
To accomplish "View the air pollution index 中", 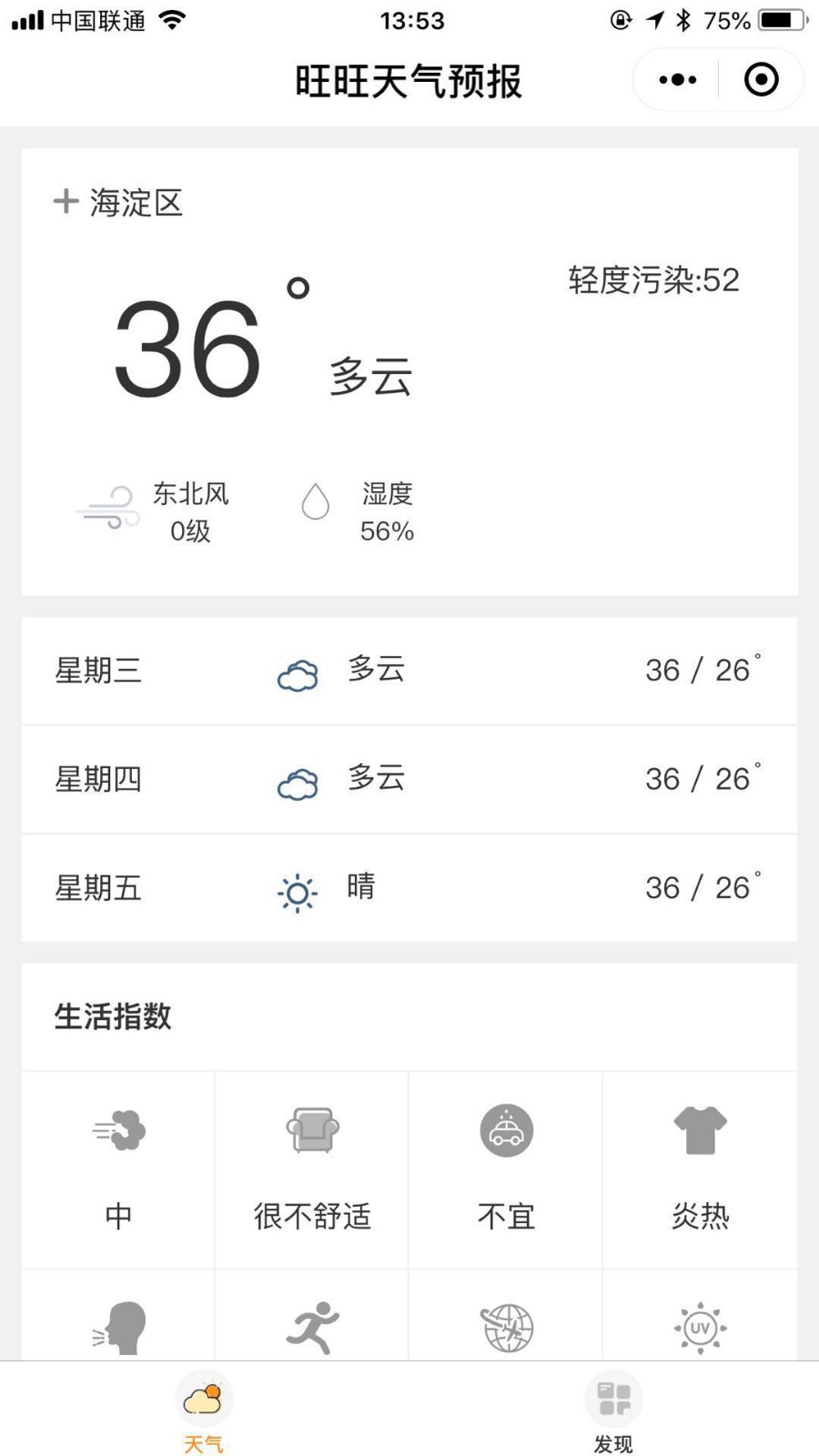I will (x=118, y=1170).
